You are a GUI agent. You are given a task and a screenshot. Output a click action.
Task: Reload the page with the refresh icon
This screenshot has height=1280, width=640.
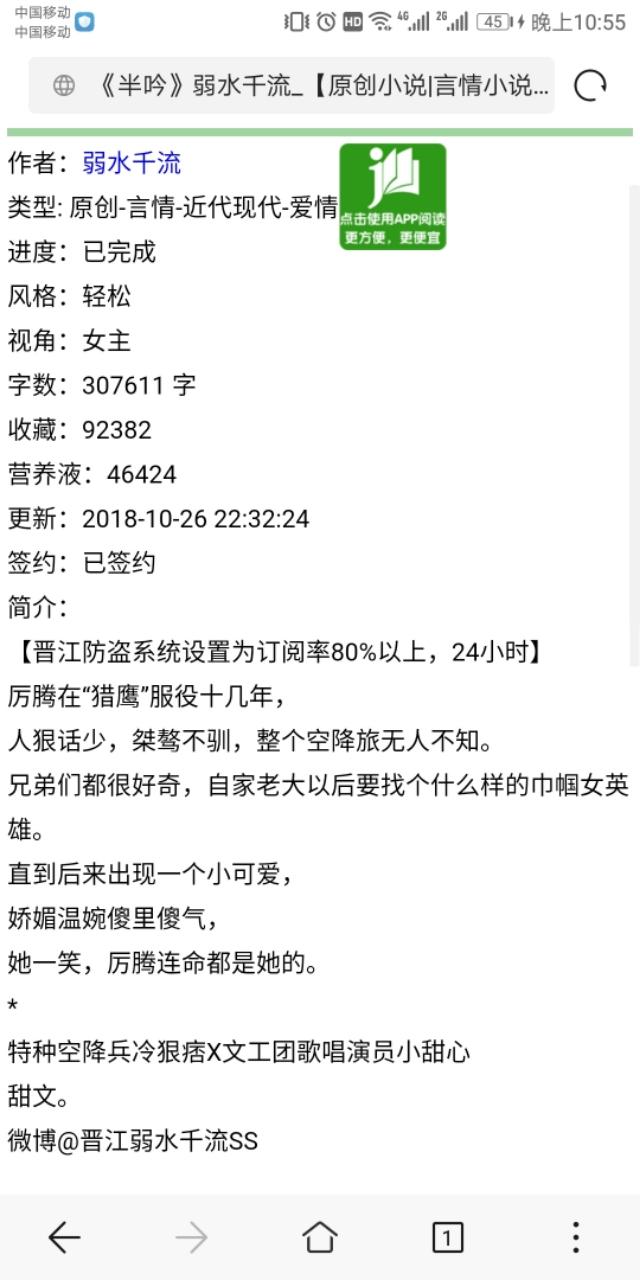(590, 87)
